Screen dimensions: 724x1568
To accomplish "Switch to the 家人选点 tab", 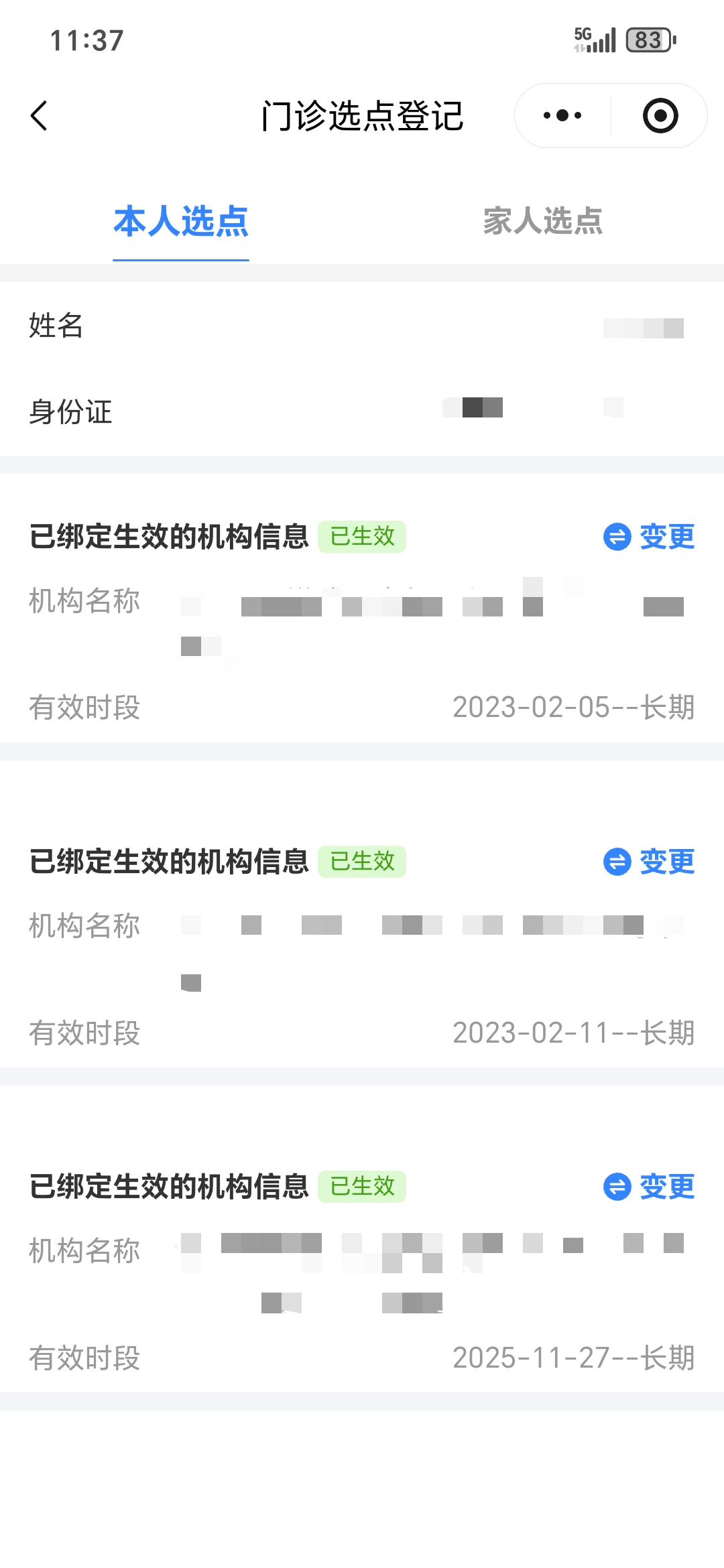I will [542, 221].
